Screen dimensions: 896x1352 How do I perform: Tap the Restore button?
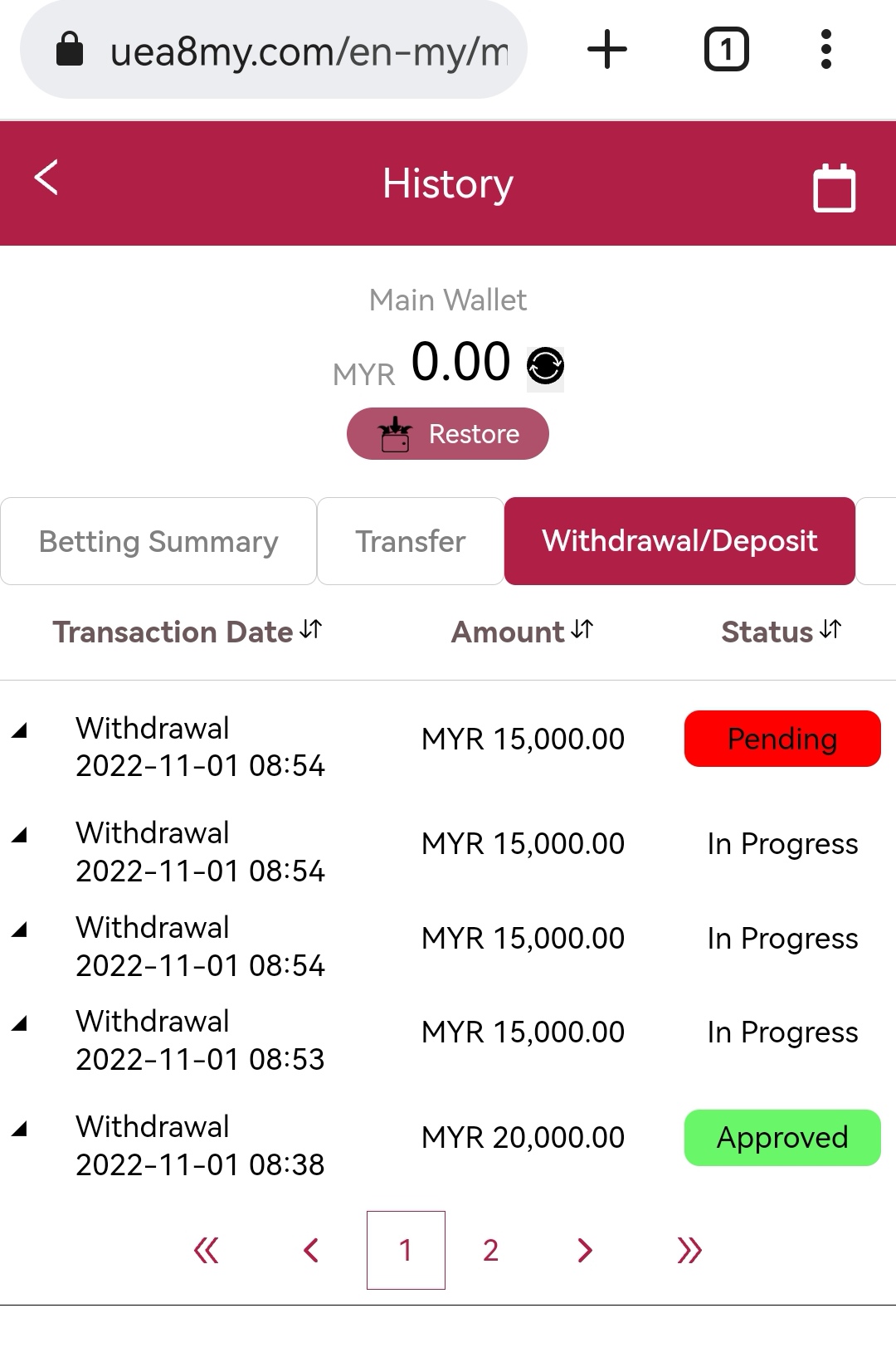click(x=448, y=433)
